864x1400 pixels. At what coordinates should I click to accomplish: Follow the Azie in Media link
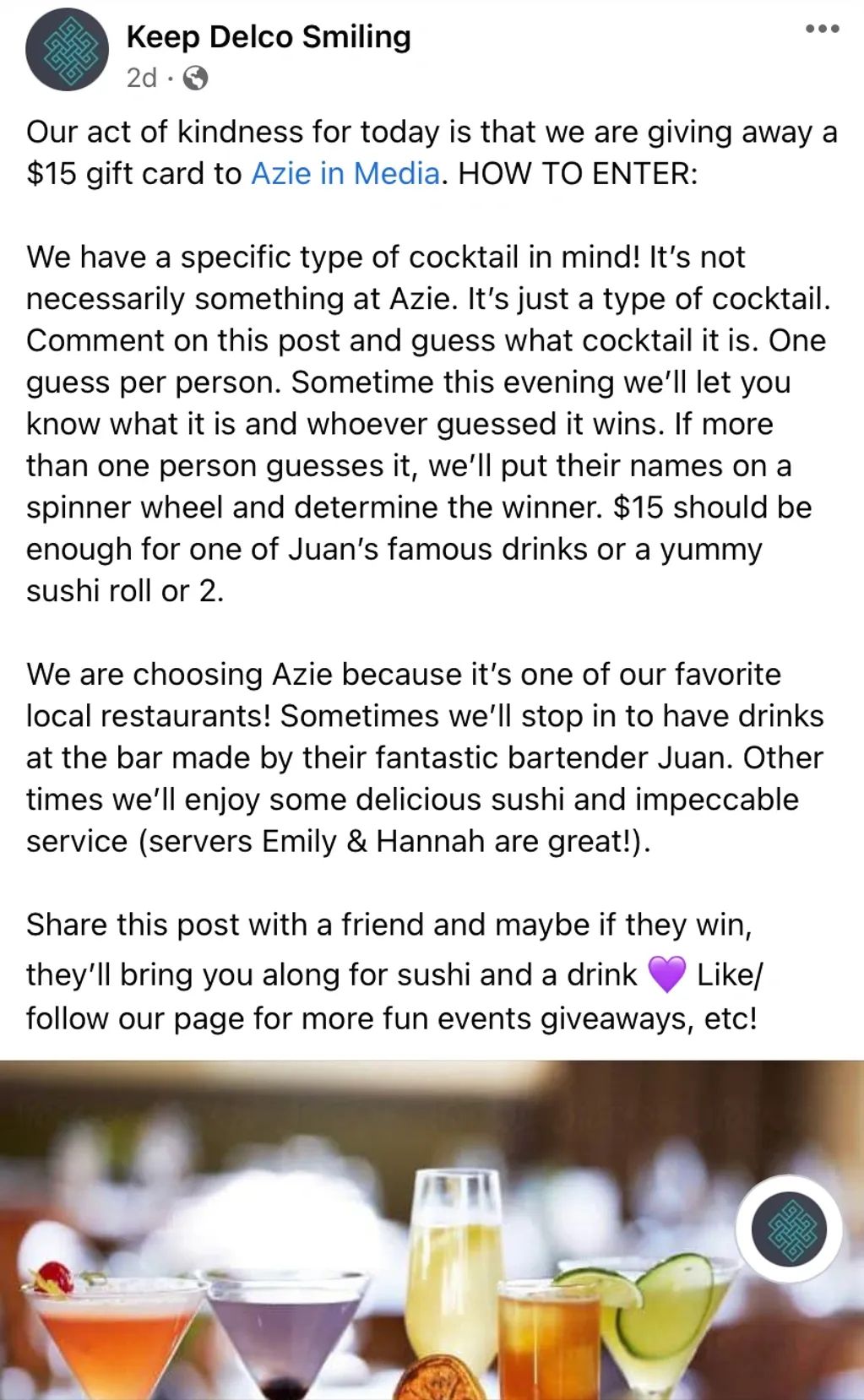(x=345, y=173)
